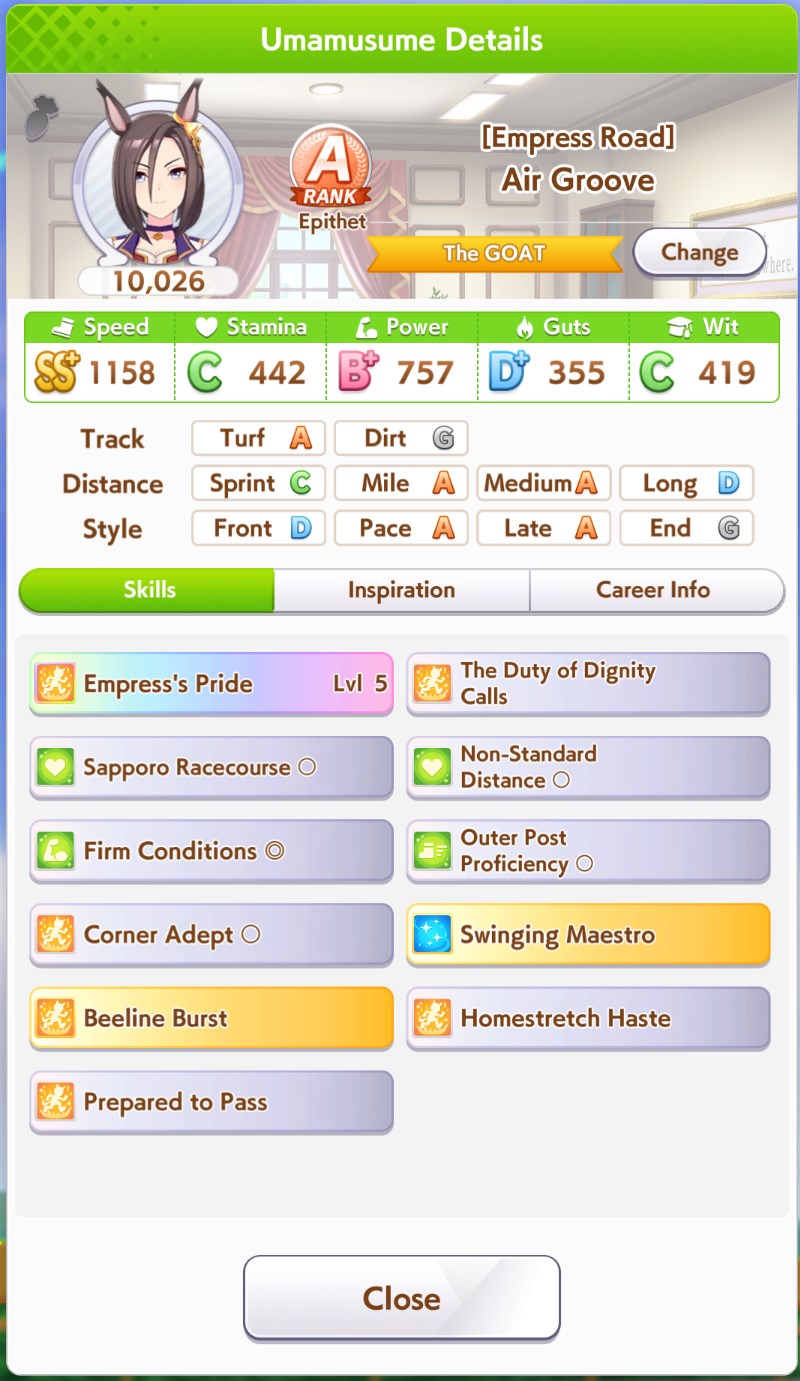Image resolution: width=800 pixels, height=1381 pixels.
Task: Close the Umamusume Details dialog
Action: 401,1297
